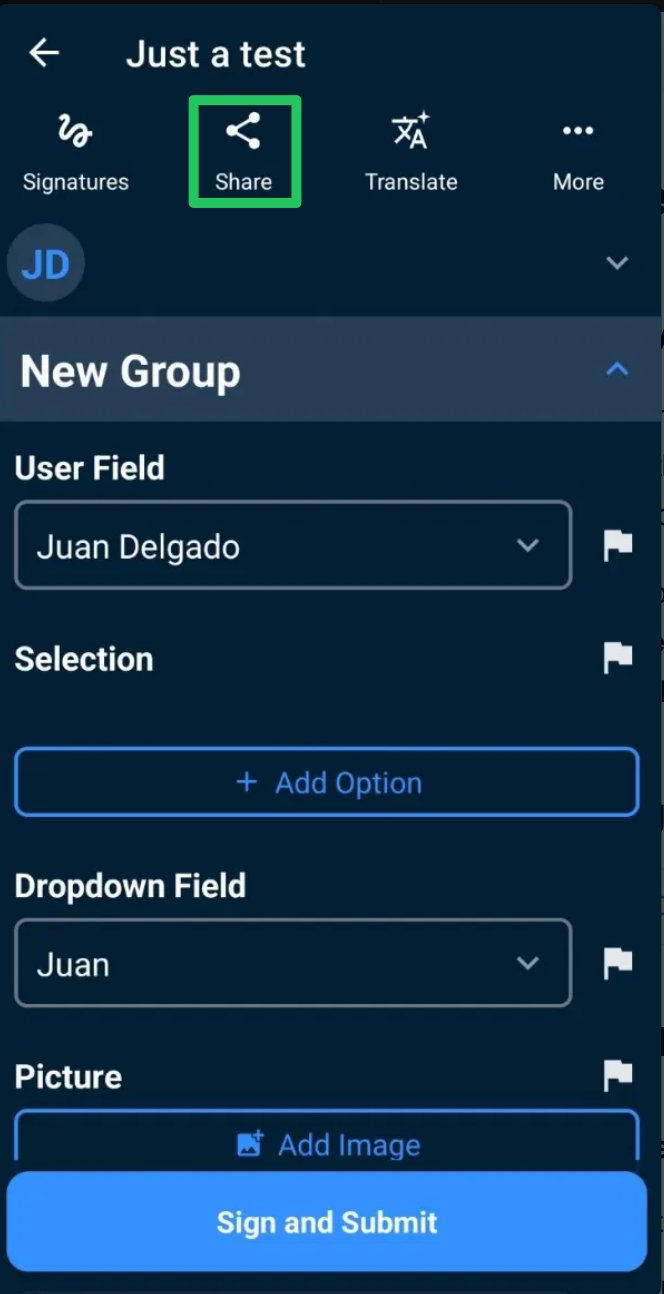Flag the Dropdown Field
The height and width of the screenshot is (1294, 664).
point(618,964)
